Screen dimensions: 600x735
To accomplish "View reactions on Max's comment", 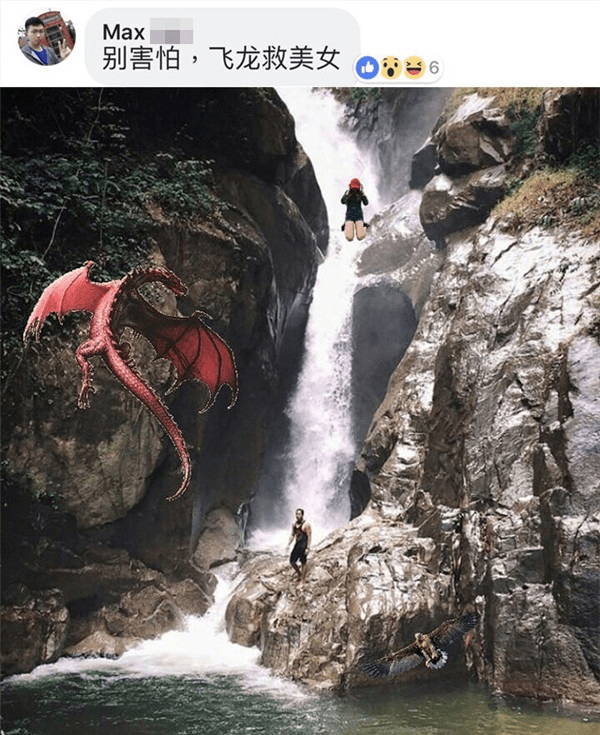I will 400,67.
